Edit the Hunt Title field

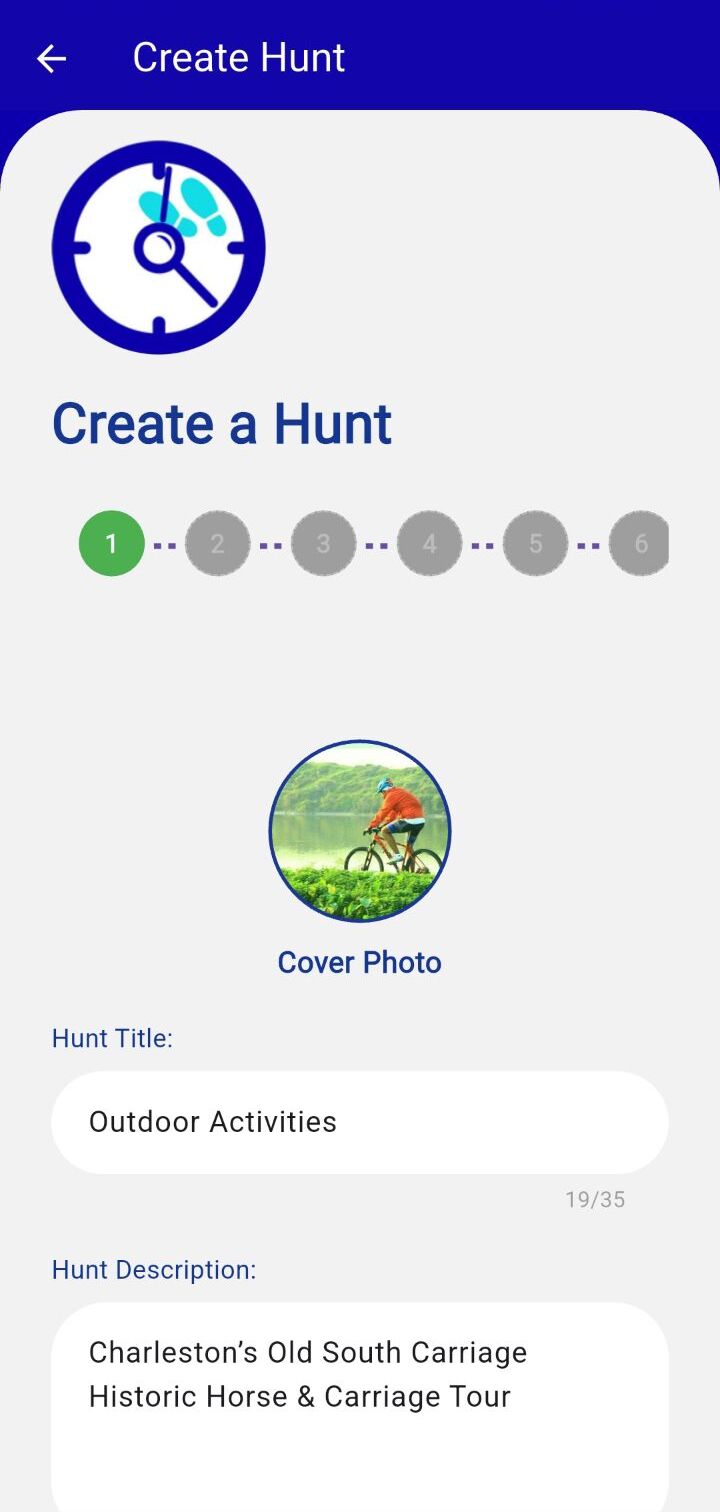pyautogui.click(x=360, y=1122)
